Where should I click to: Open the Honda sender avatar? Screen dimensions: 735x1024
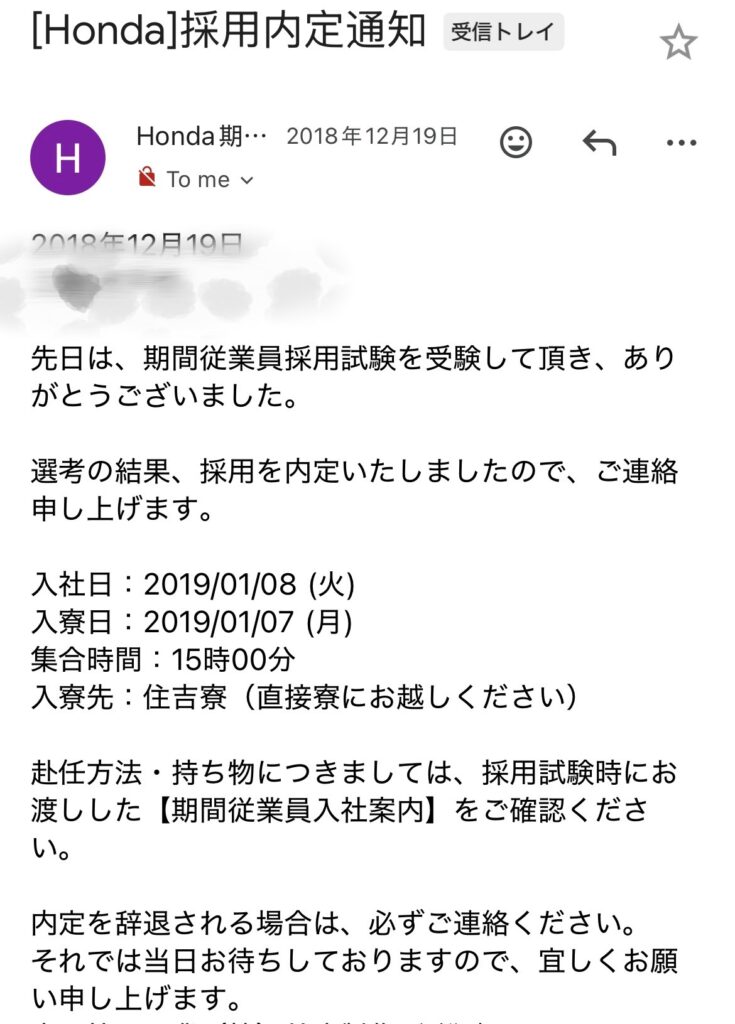68,158
